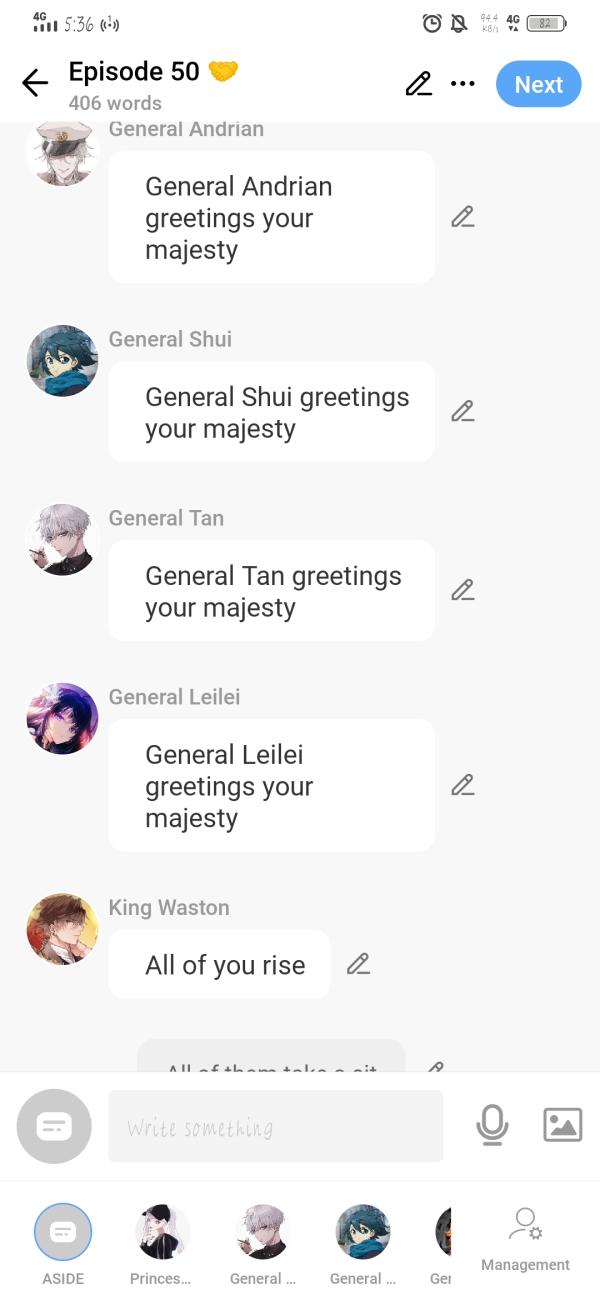
Task: Insert a picture using the image icon
Action: [562, 1126]
